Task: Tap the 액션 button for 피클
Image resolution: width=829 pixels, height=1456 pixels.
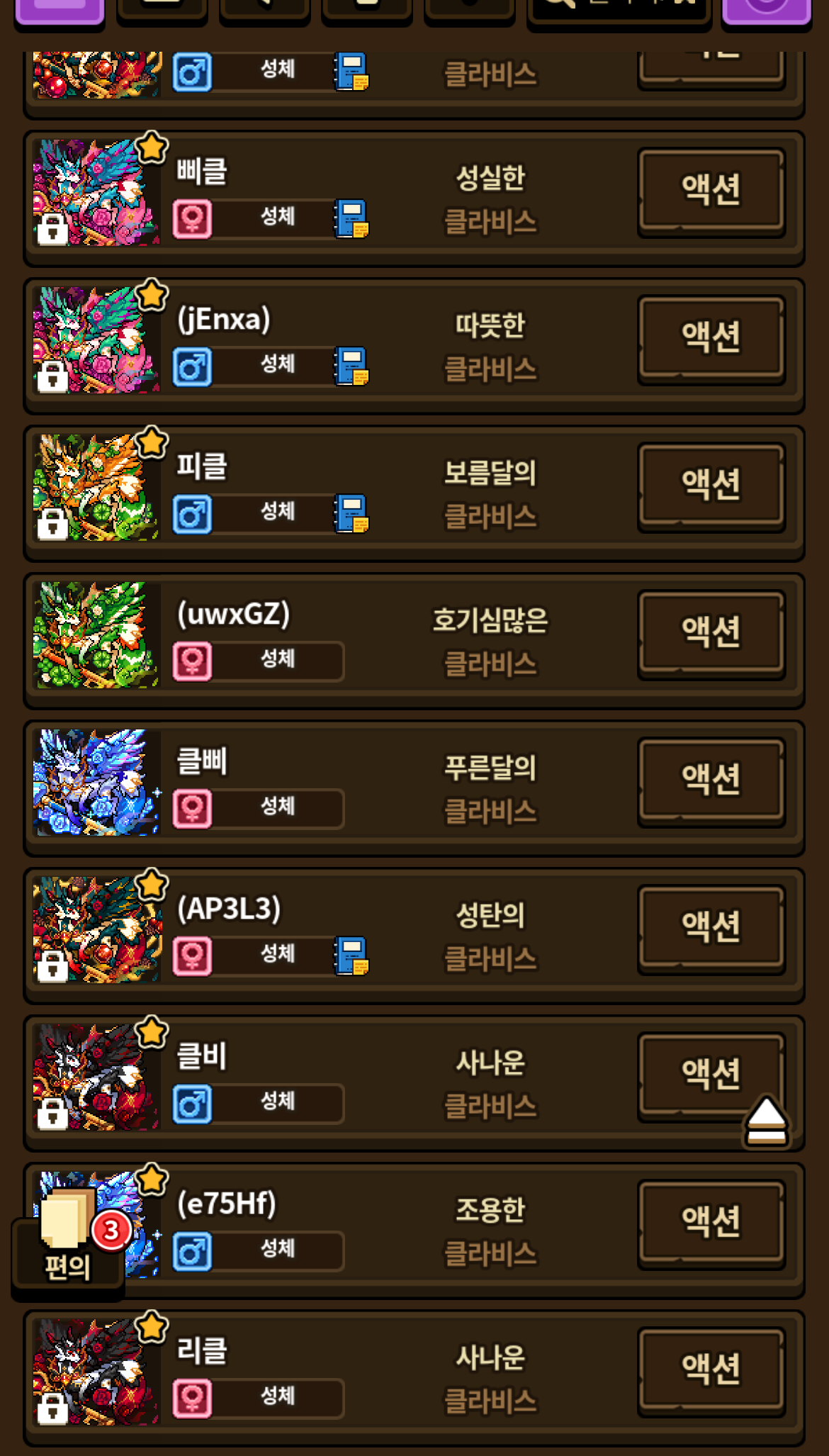Action: click(711, 485)
